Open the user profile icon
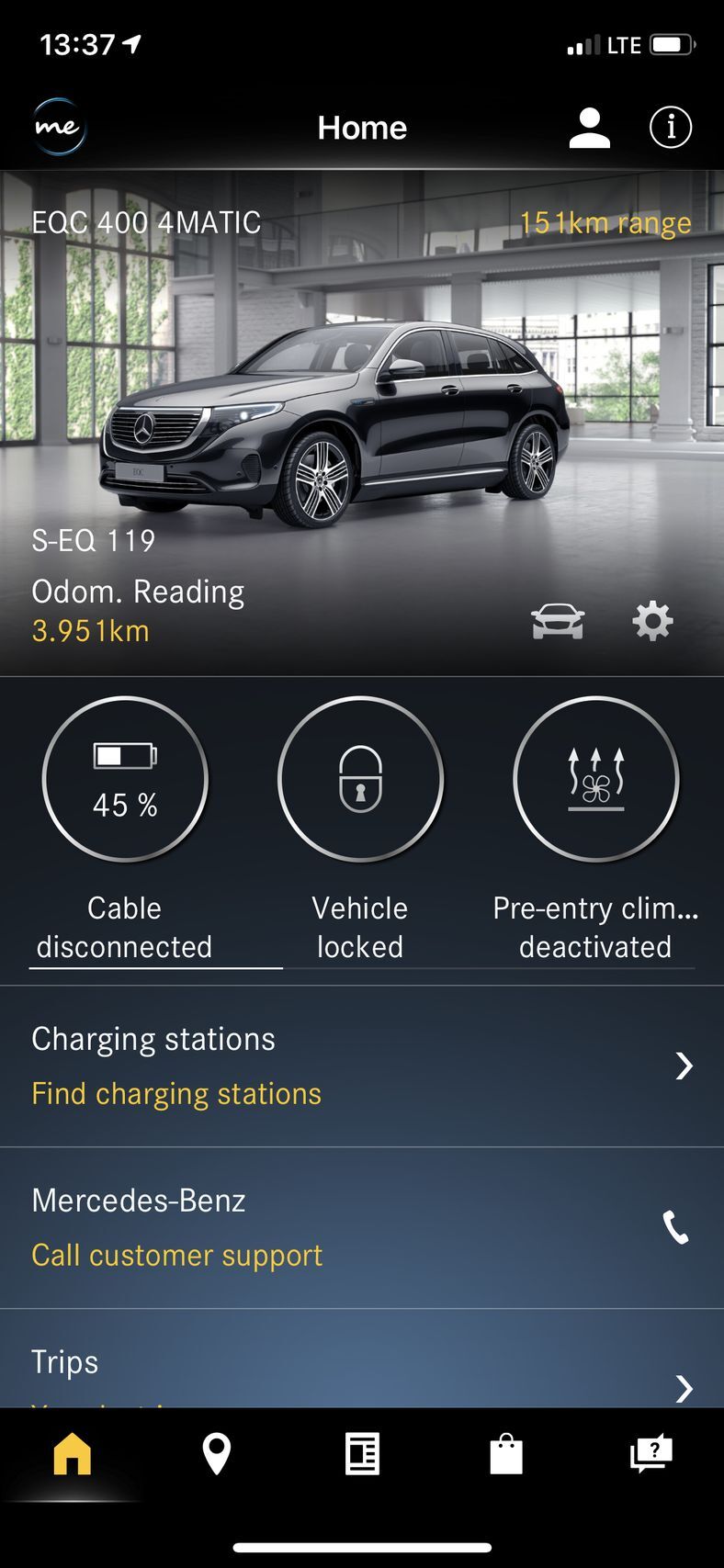 coord(590,128)
